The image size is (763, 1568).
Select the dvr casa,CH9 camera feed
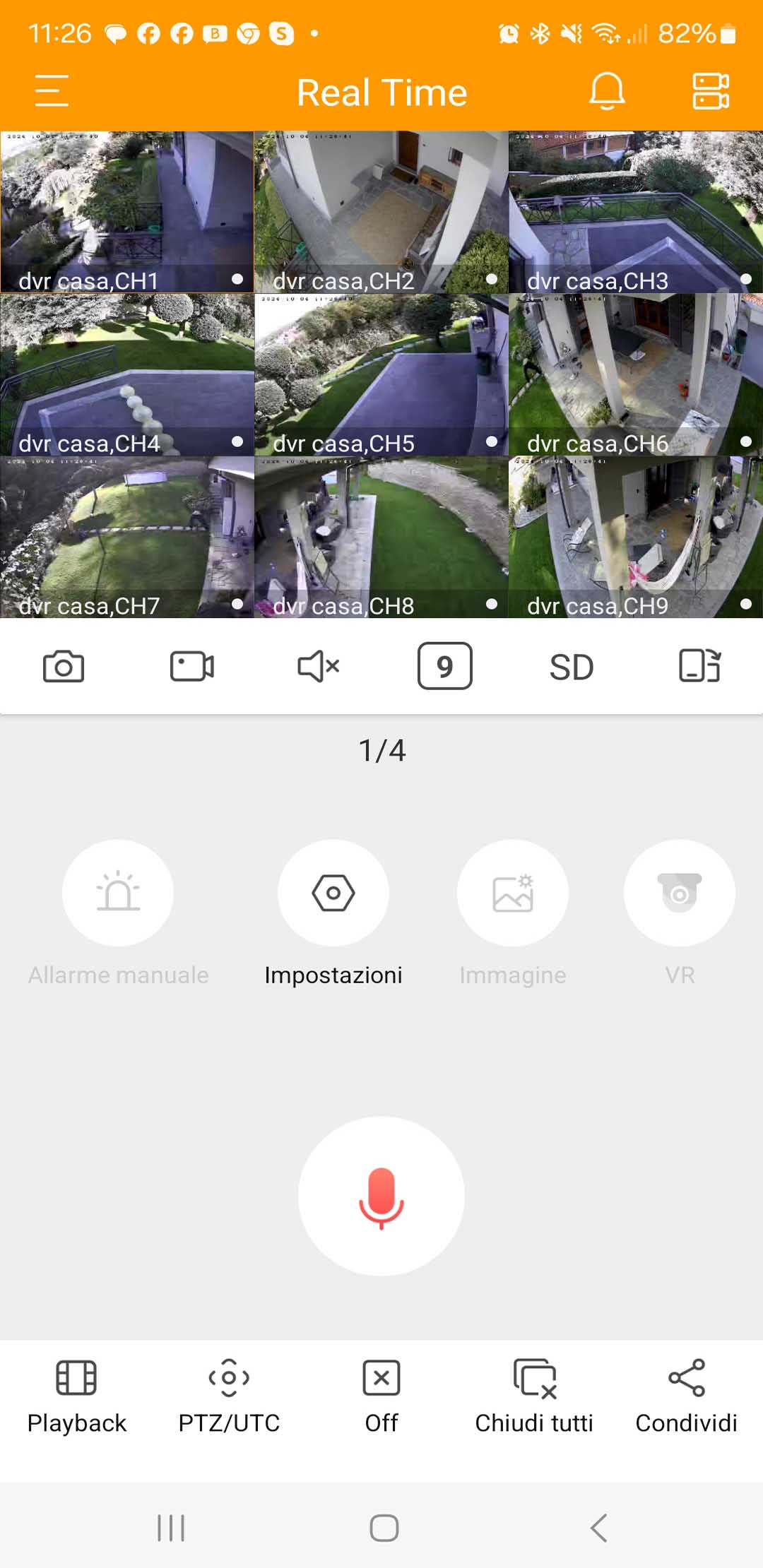coord(636,537)
